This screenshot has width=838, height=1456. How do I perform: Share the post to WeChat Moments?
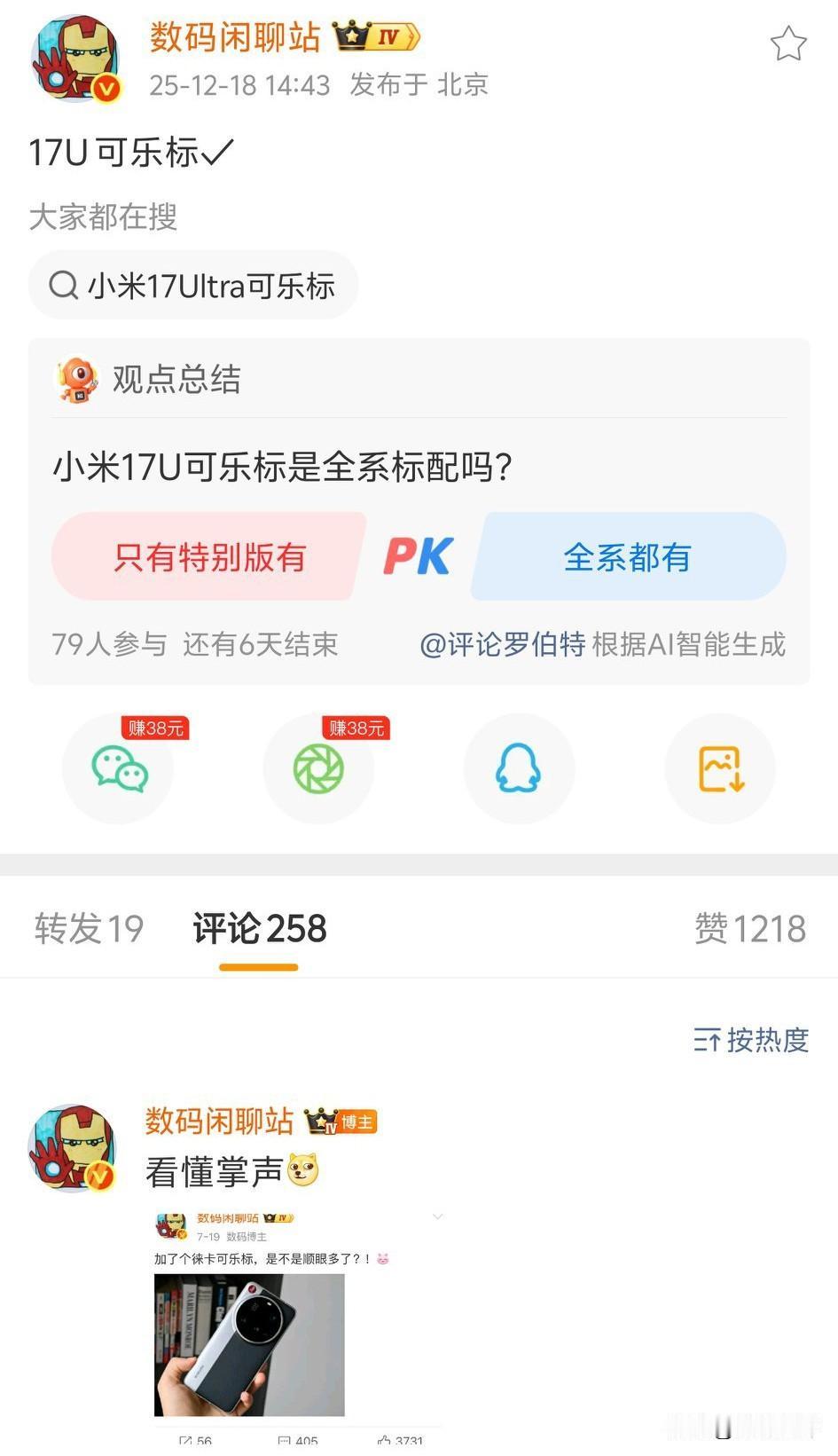click(319, 768)
